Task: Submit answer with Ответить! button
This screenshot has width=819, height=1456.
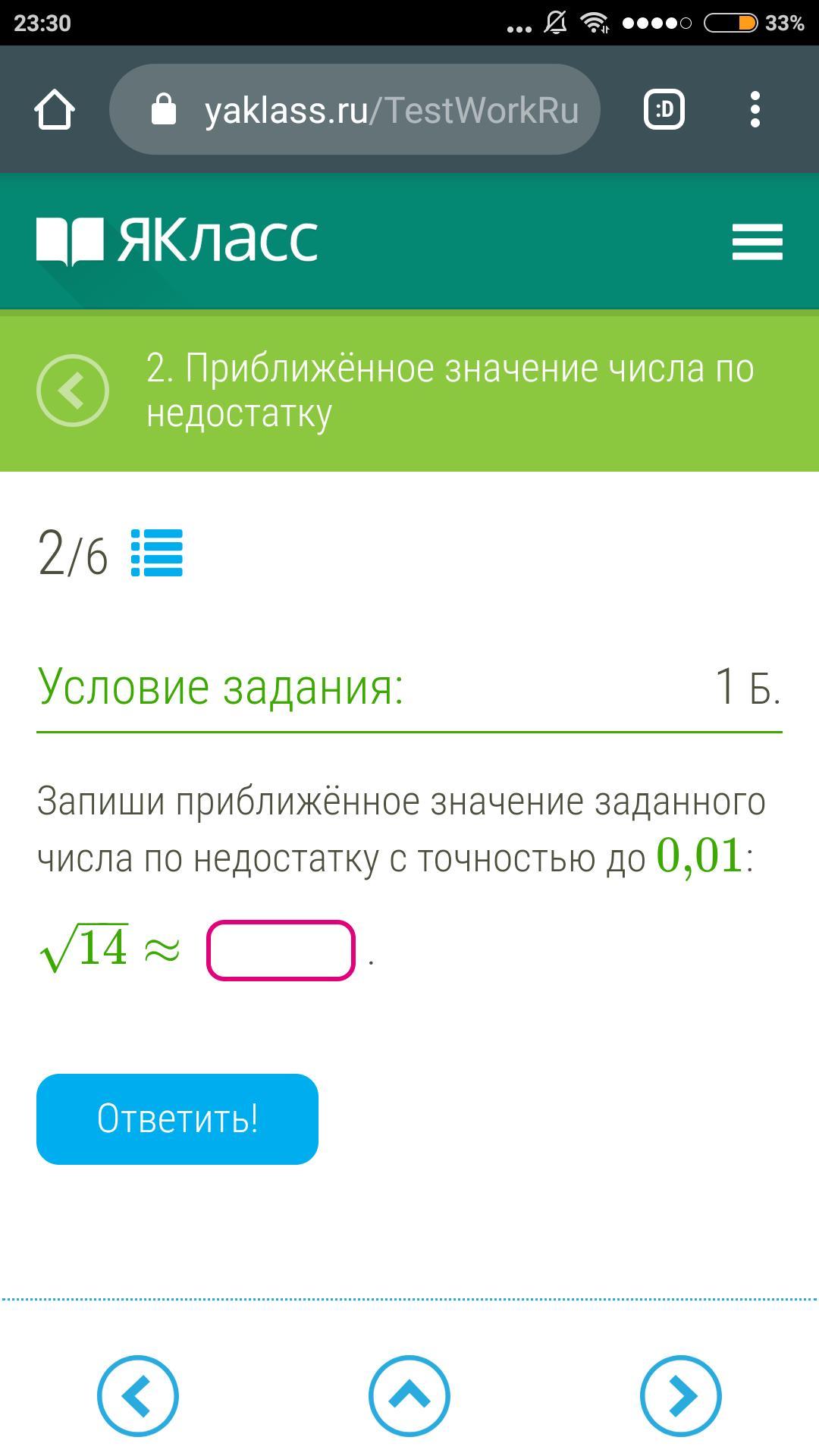Action: click(x=177, y=1119)
